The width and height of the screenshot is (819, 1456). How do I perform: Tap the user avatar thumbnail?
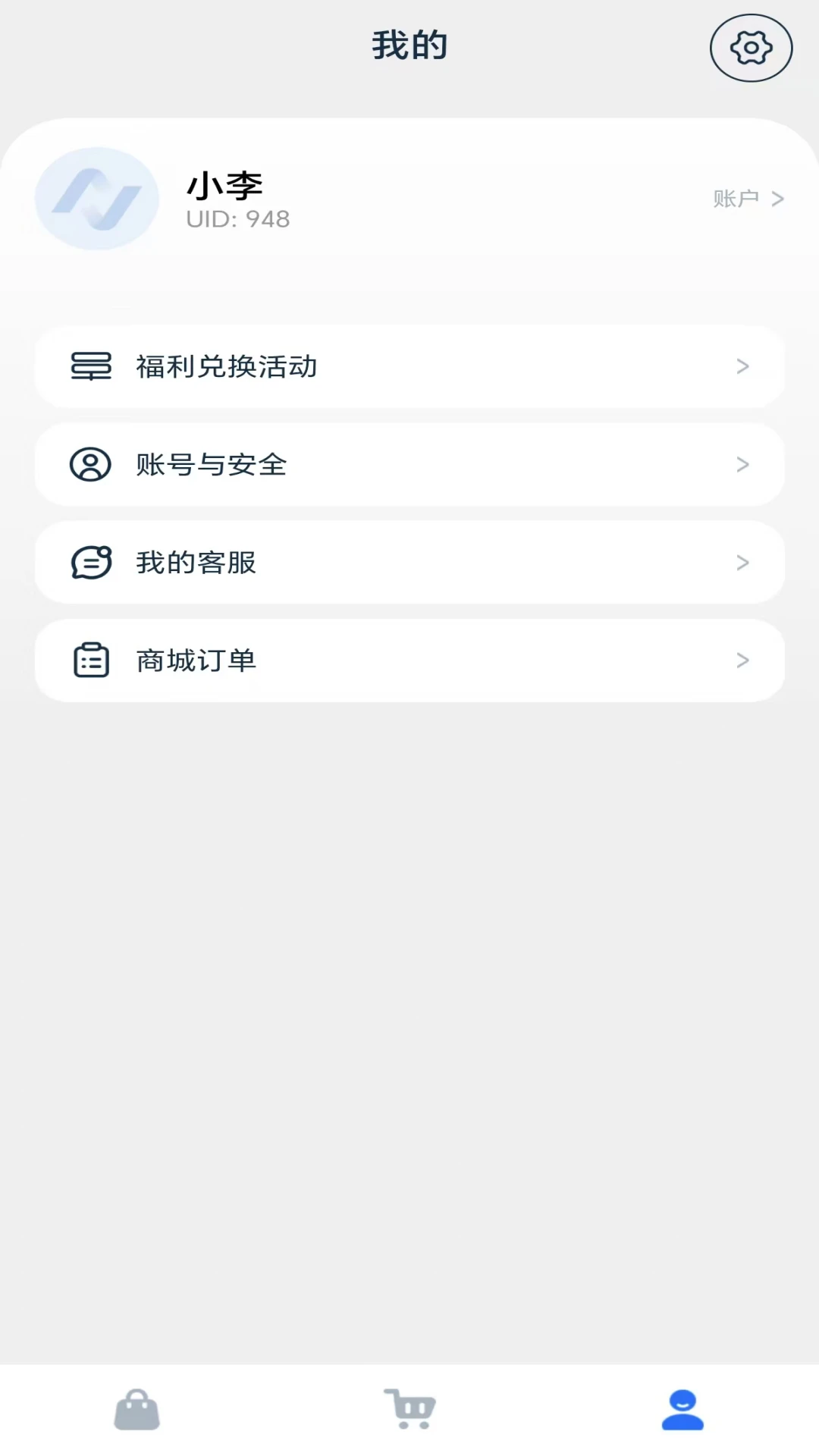pyautogui.click(x=96, y=199)
